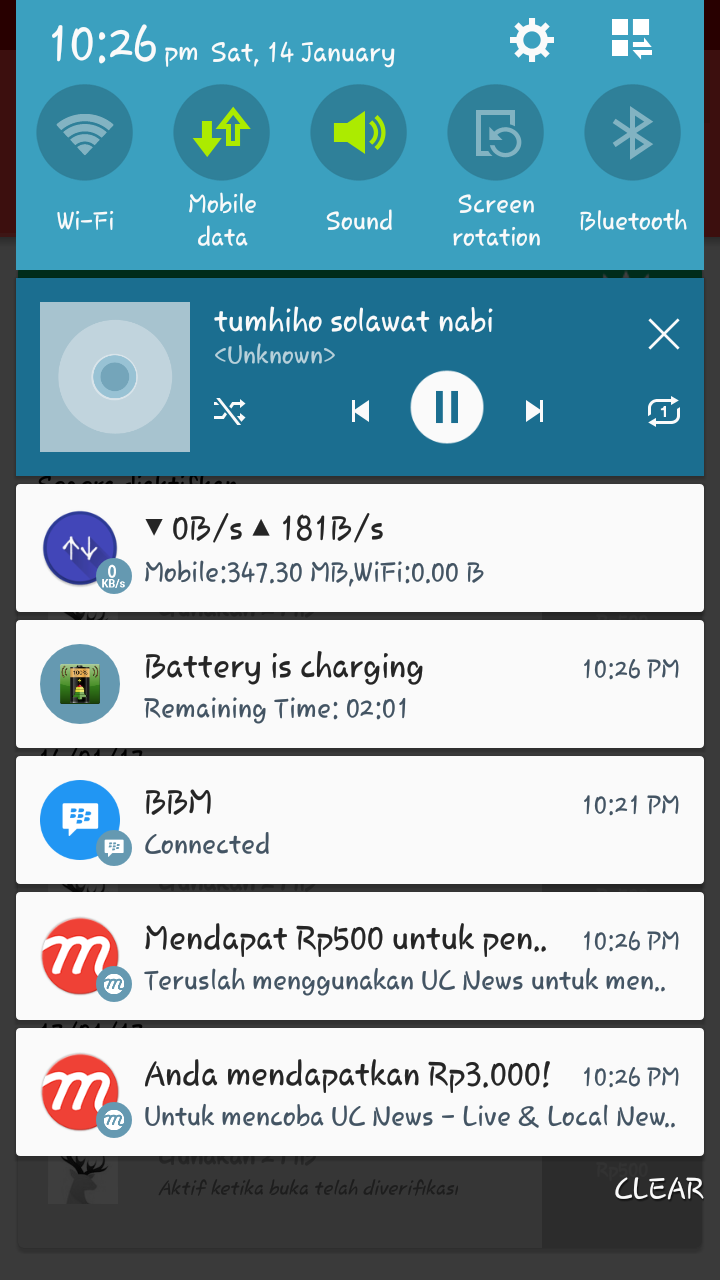
Task: Open the Mendapat Rp500 notification
Action: 360,956
